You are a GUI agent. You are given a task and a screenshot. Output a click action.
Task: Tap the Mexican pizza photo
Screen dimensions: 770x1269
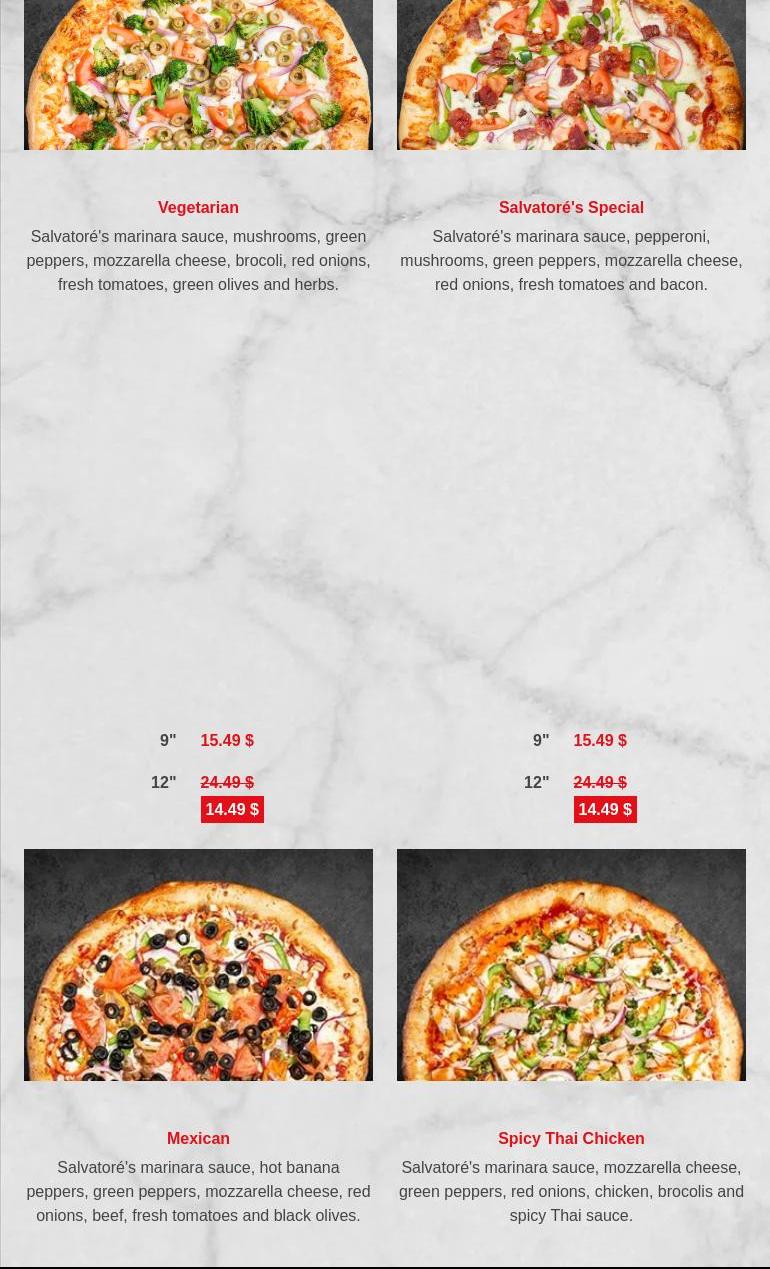click(x=198, y=965)
